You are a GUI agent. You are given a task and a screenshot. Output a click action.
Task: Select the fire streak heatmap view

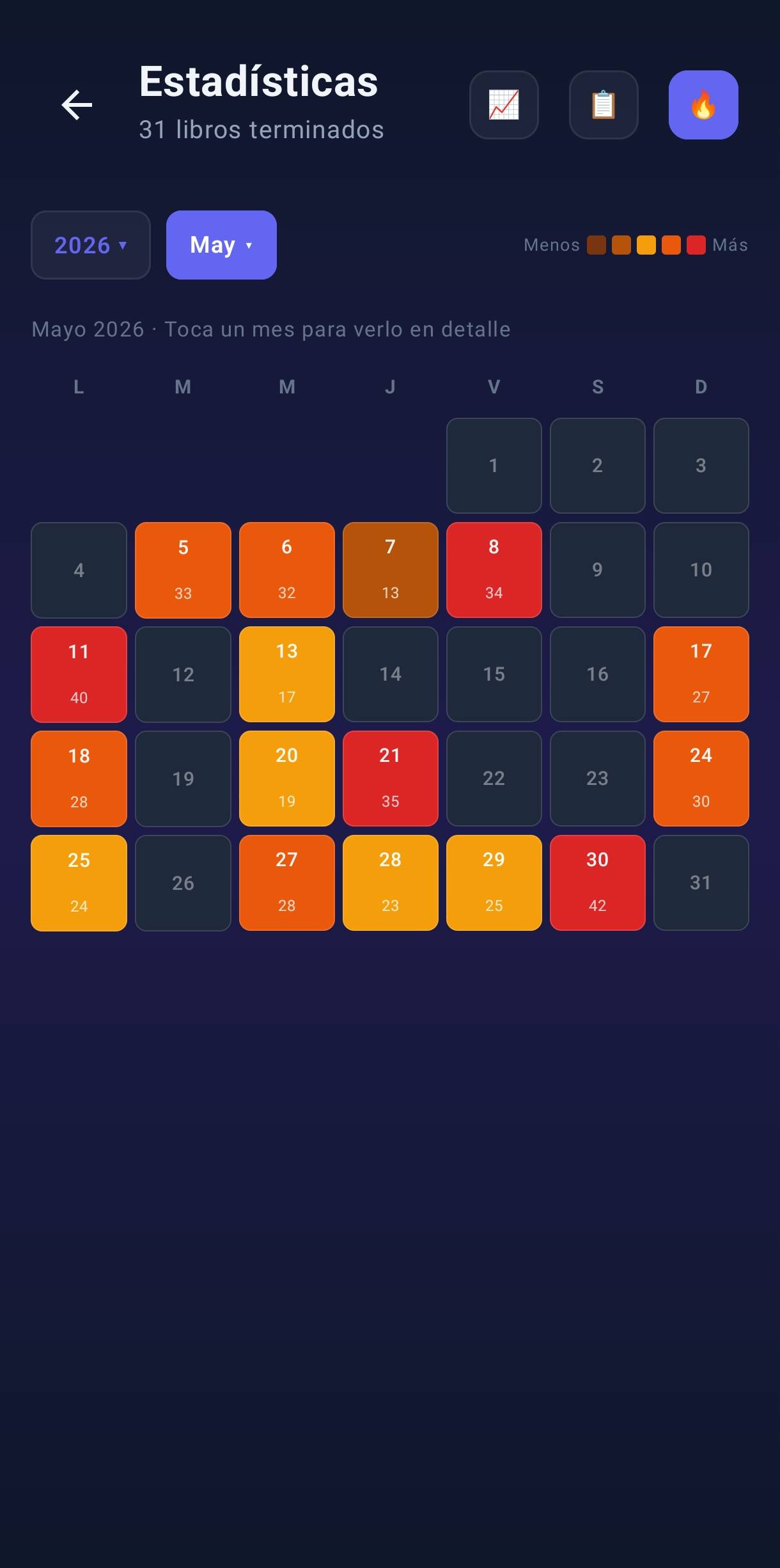point(703,105)
